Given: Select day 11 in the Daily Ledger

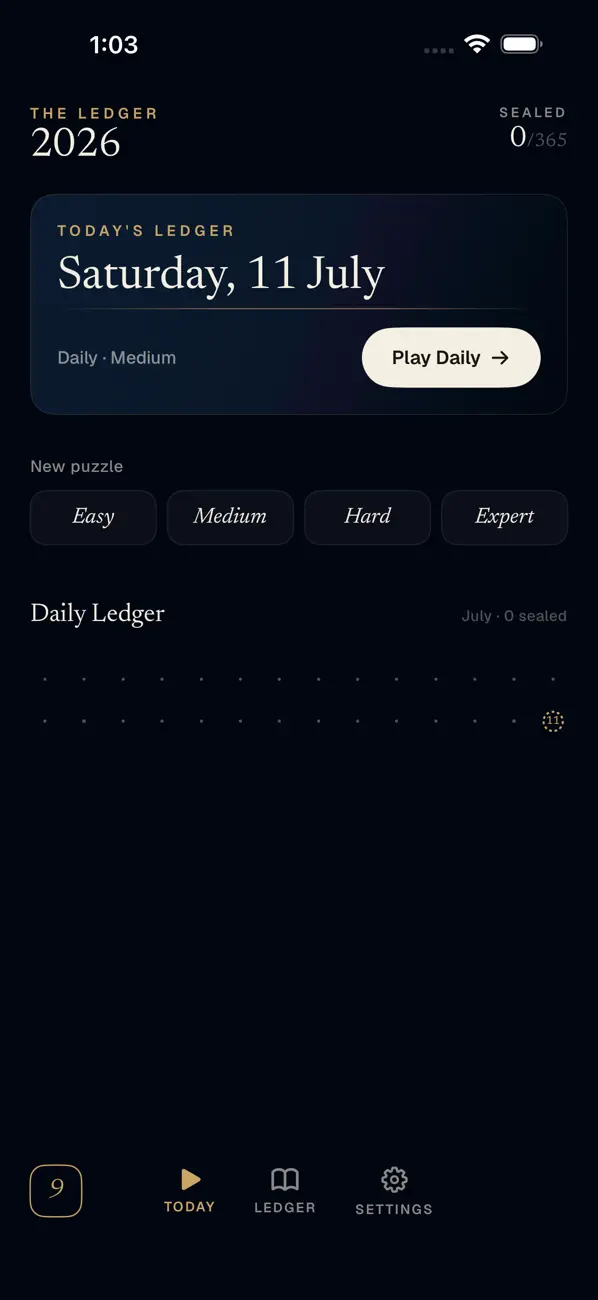Looking at the screenshot, I should pos(553,720).
